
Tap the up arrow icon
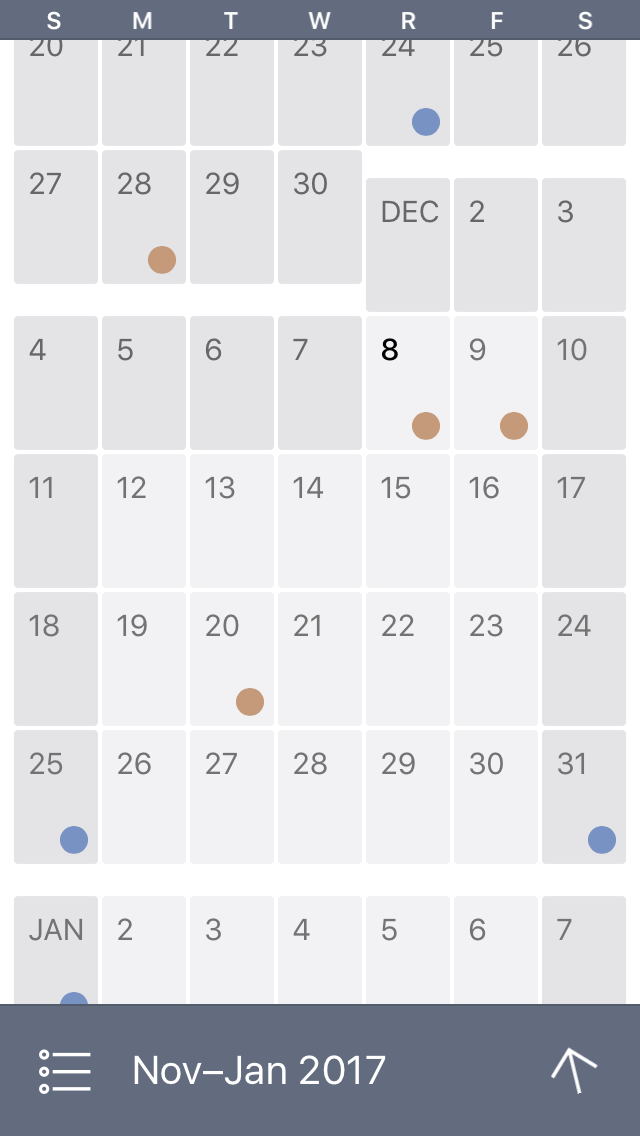(x=574, y=1071)
